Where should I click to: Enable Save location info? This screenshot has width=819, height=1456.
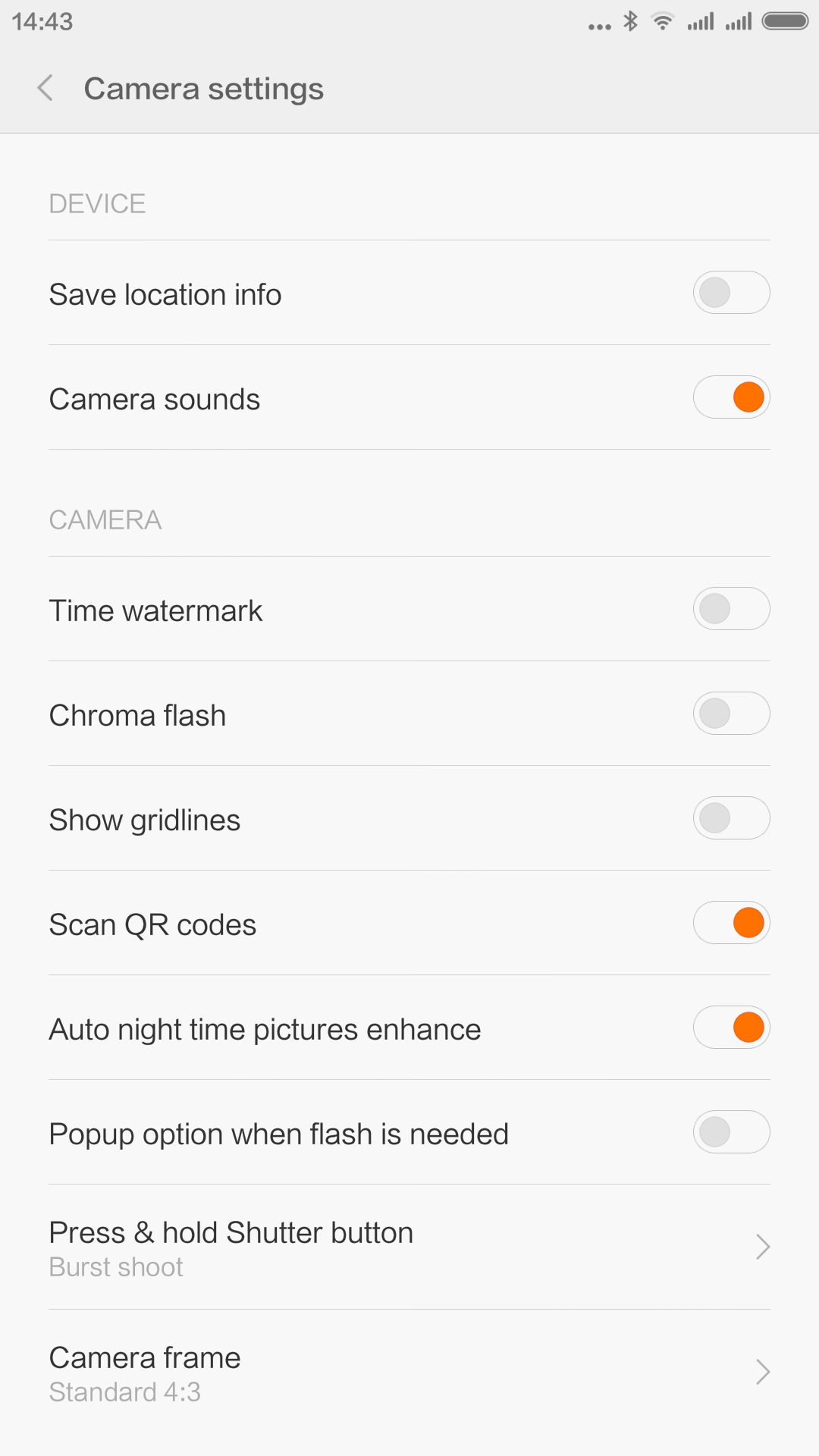click(731, 293)
